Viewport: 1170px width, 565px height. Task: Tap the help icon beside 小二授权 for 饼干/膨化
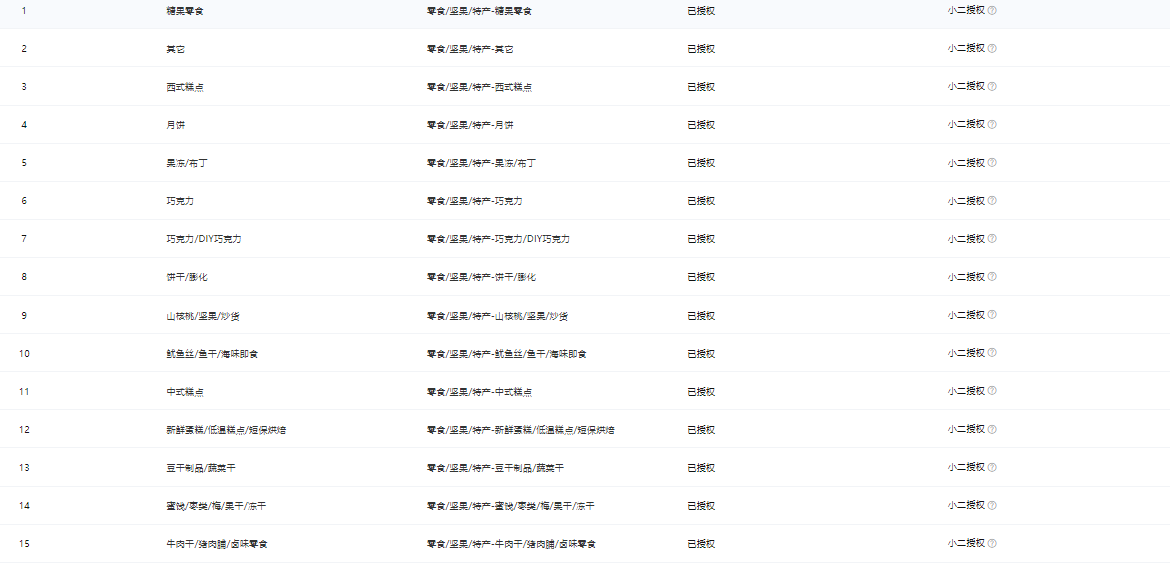992,277
